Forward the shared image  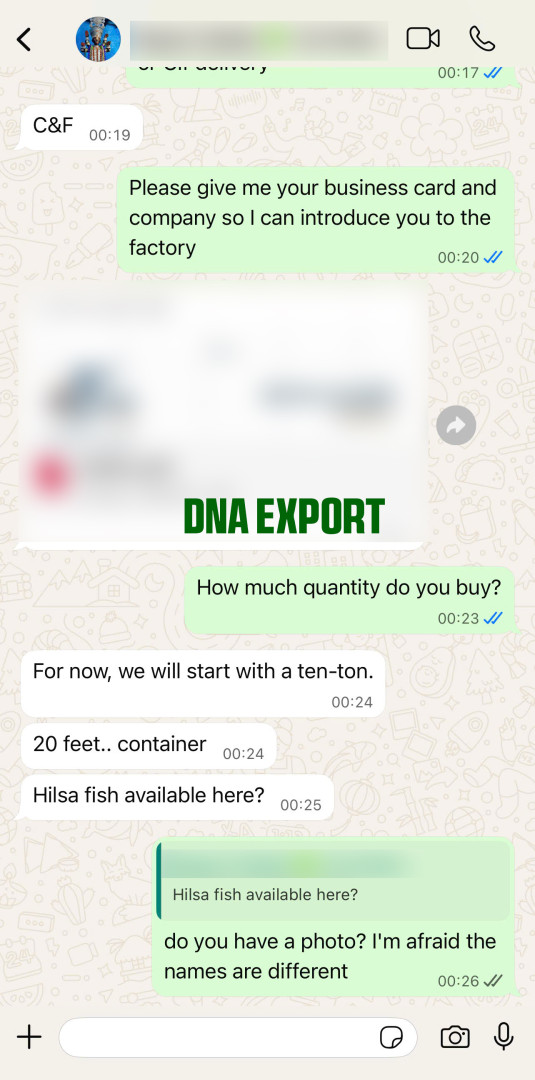coord(456,425)
